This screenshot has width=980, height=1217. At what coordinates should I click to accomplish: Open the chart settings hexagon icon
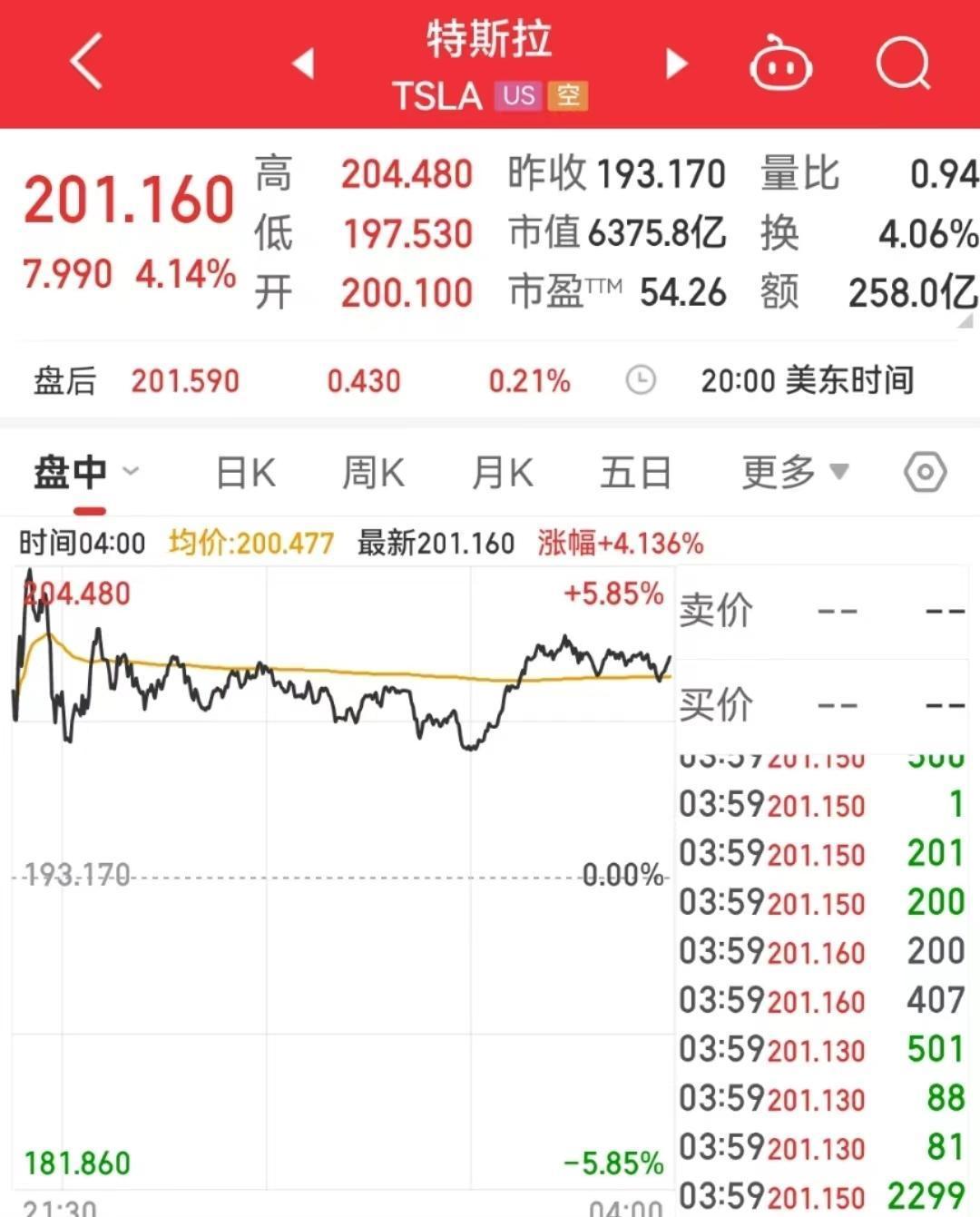pyautogui.click(x=925, y=473)
